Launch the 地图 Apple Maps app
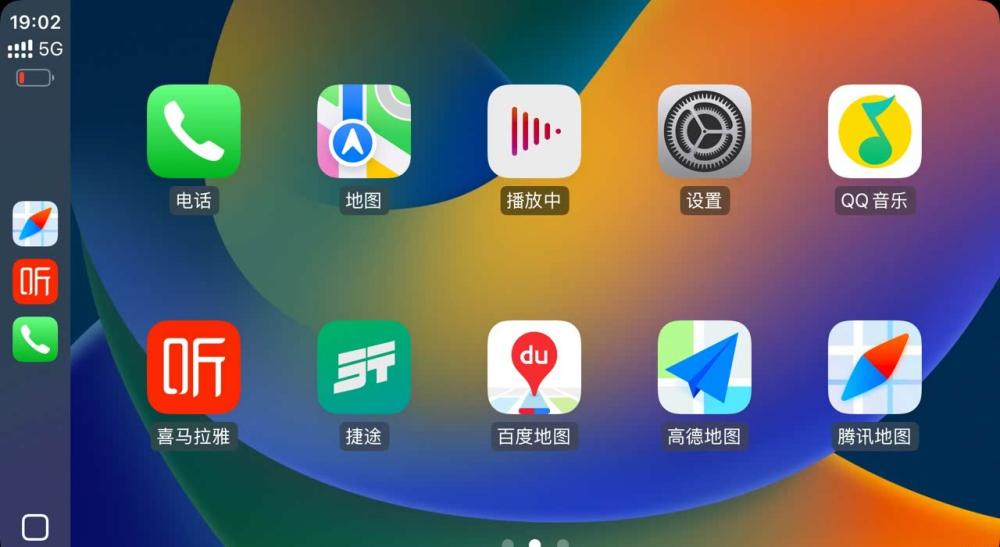 [364, 131]
